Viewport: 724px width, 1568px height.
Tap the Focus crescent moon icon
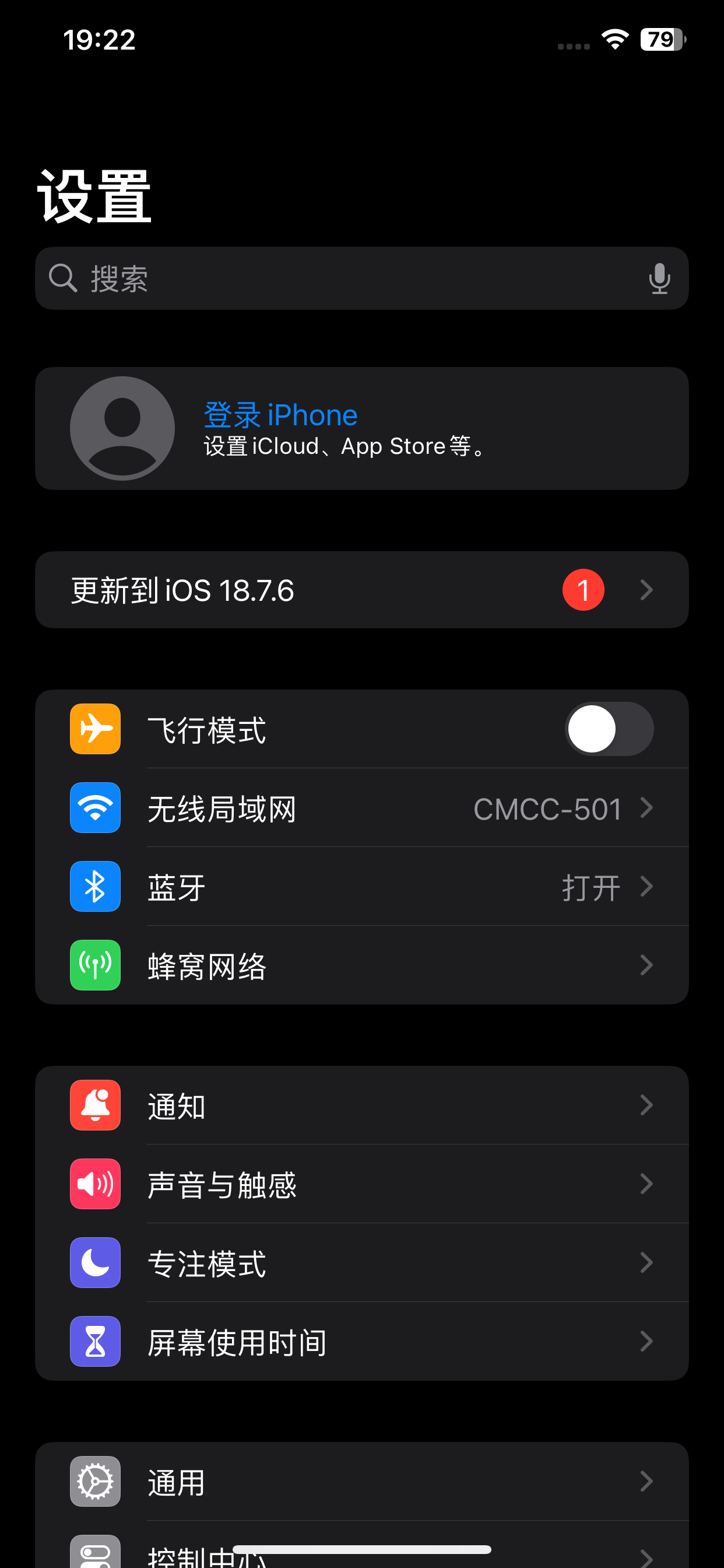point(95,1262)
